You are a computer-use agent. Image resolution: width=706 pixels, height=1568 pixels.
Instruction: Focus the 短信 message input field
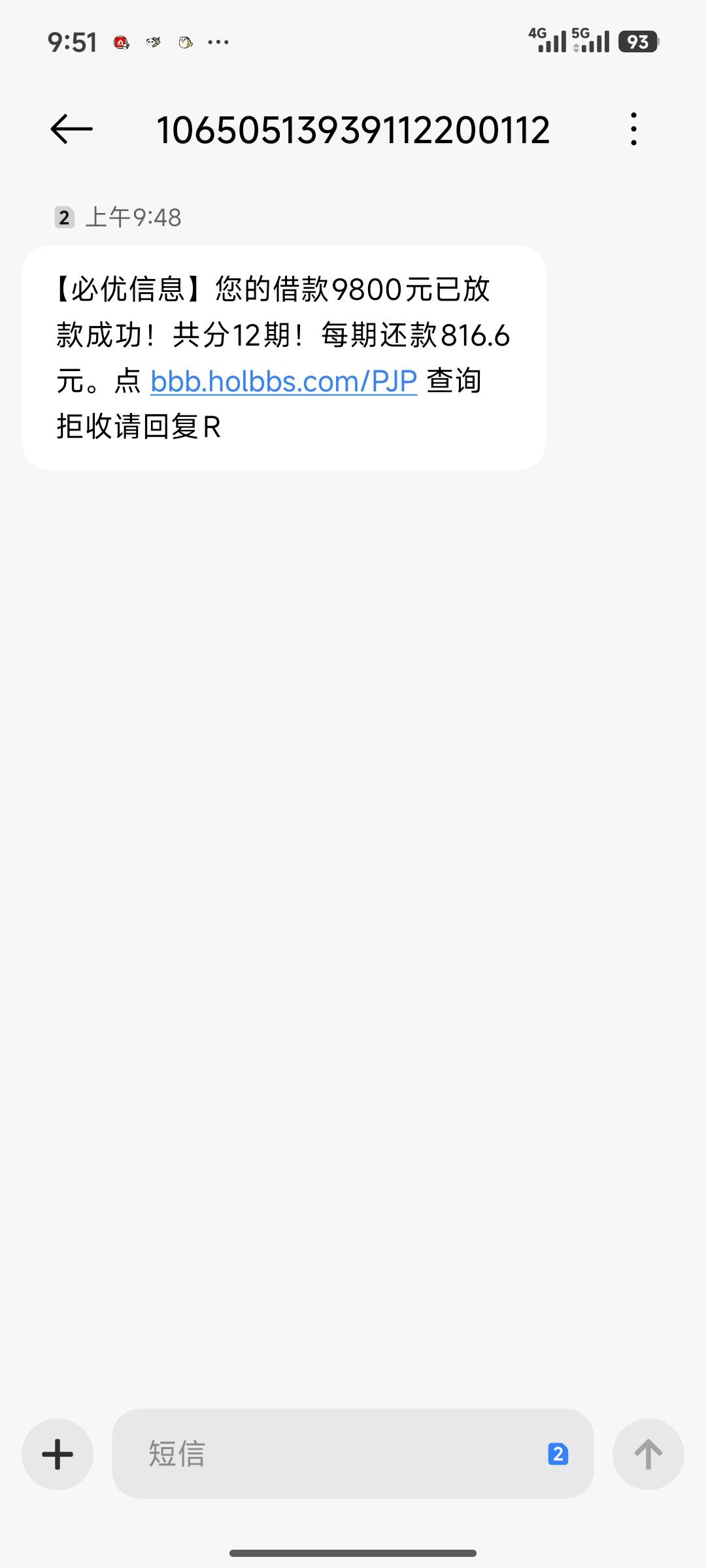coord(327,1454)
